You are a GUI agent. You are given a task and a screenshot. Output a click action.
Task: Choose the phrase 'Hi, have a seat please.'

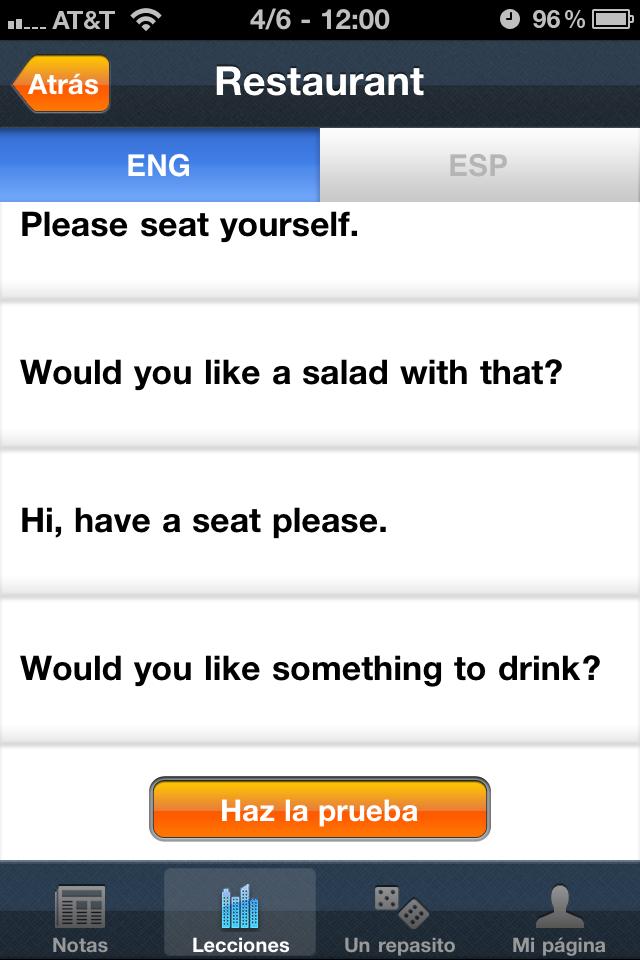[203, 521]
